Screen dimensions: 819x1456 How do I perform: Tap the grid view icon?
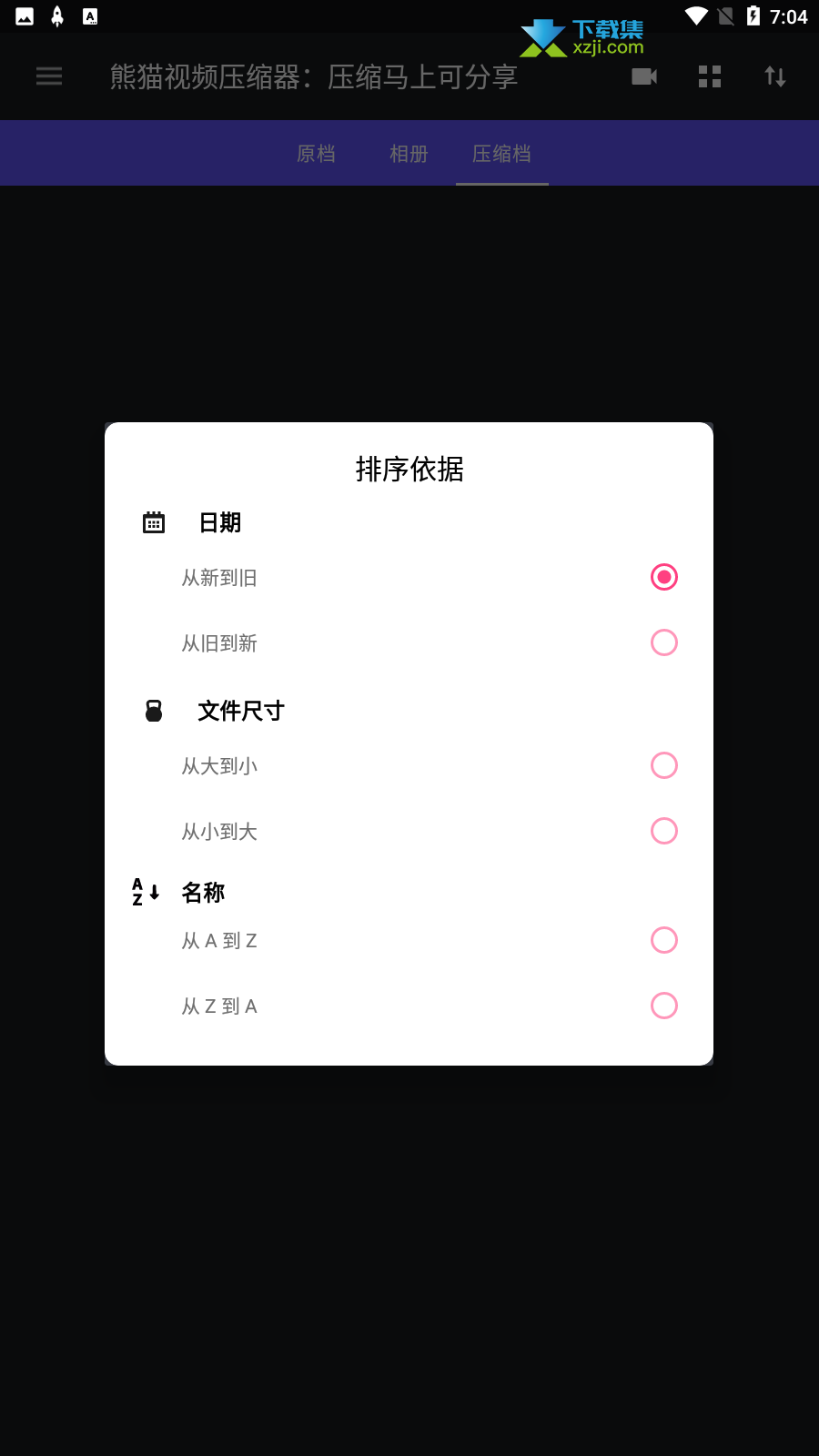pyautogui.click(x=710, y=76)
